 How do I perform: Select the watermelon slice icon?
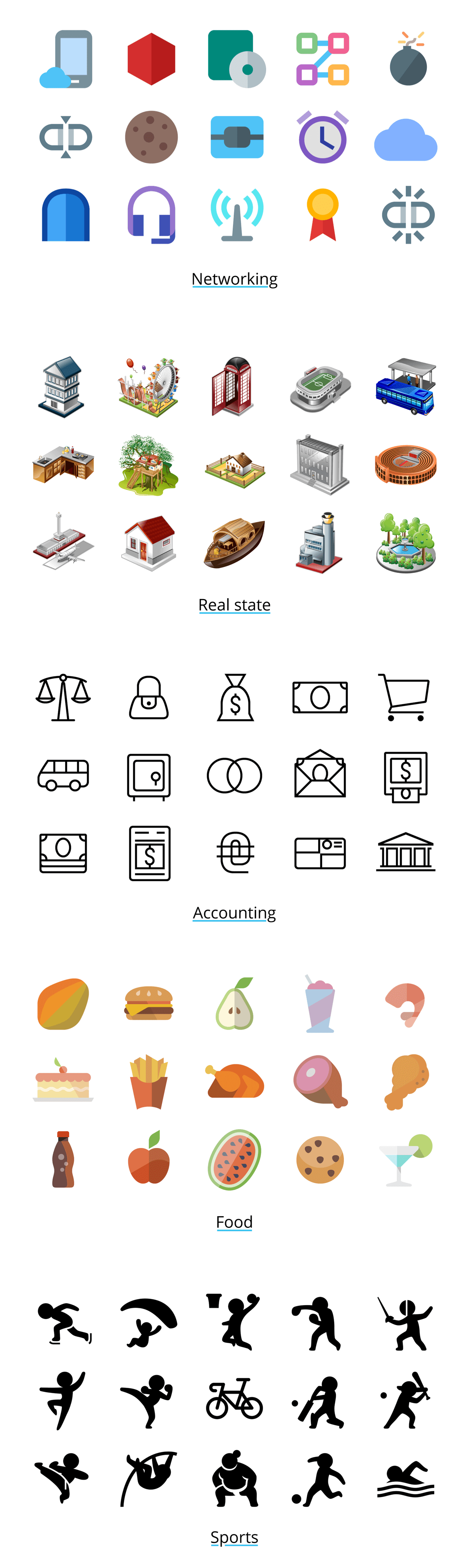[234, 1159]
